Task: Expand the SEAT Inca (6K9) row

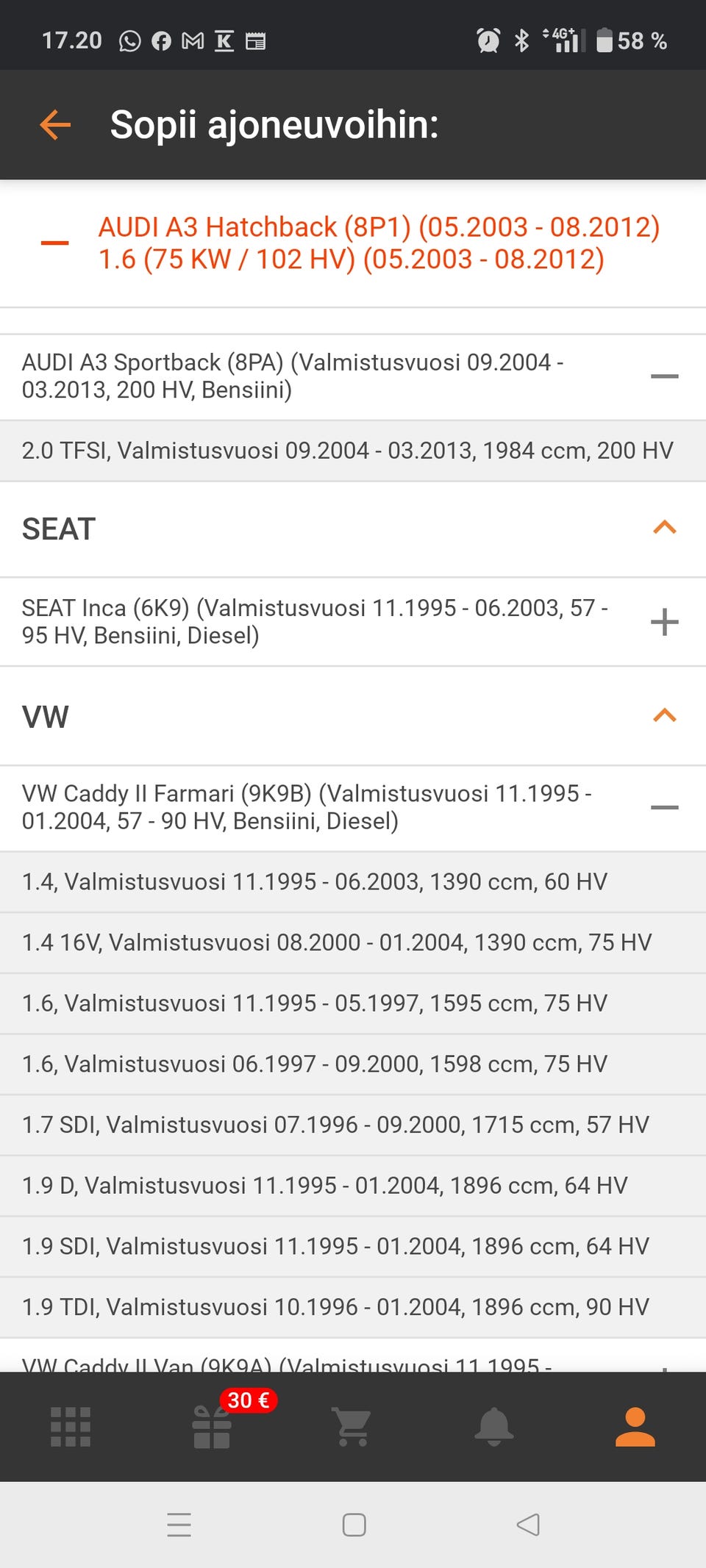Action: pos(664,622)
